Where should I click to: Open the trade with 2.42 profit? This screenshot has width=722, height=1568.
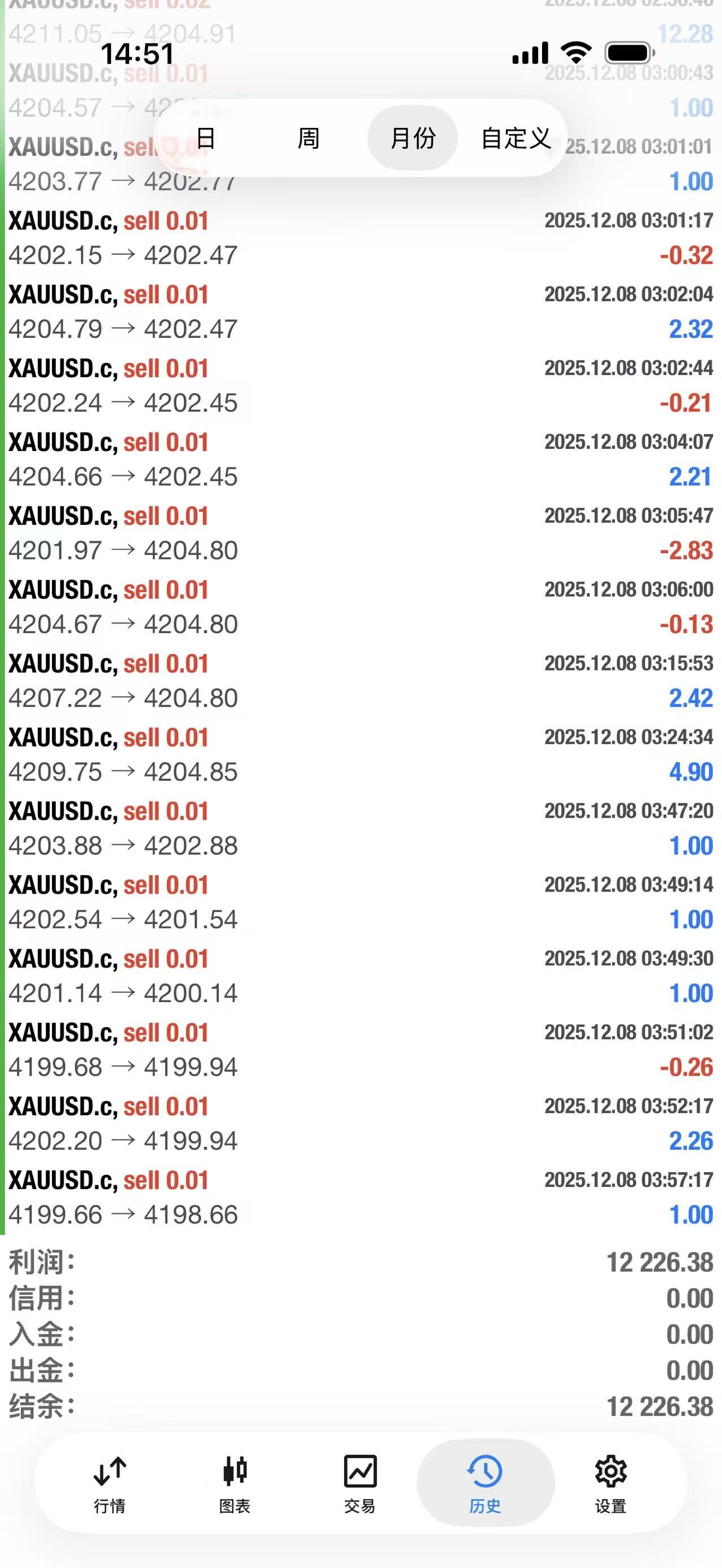[360, 681]
